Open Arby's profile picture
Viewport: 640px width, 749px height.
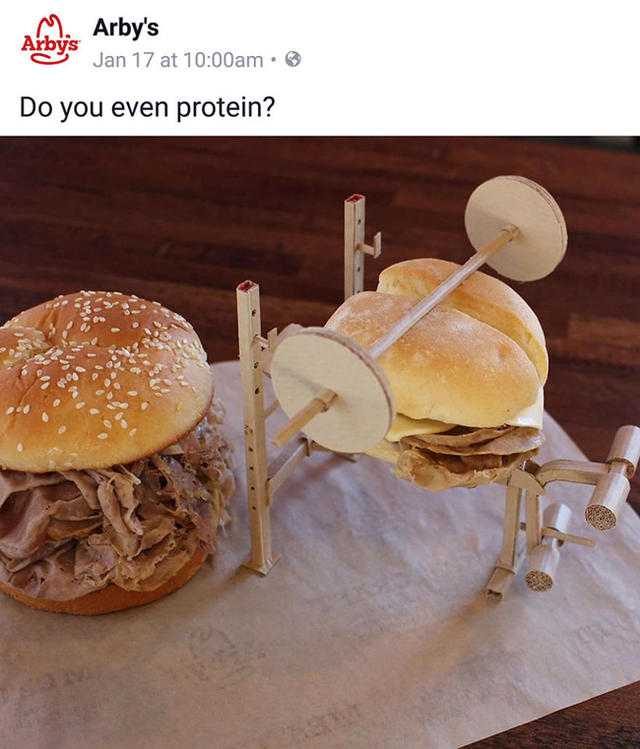[47, 41]
